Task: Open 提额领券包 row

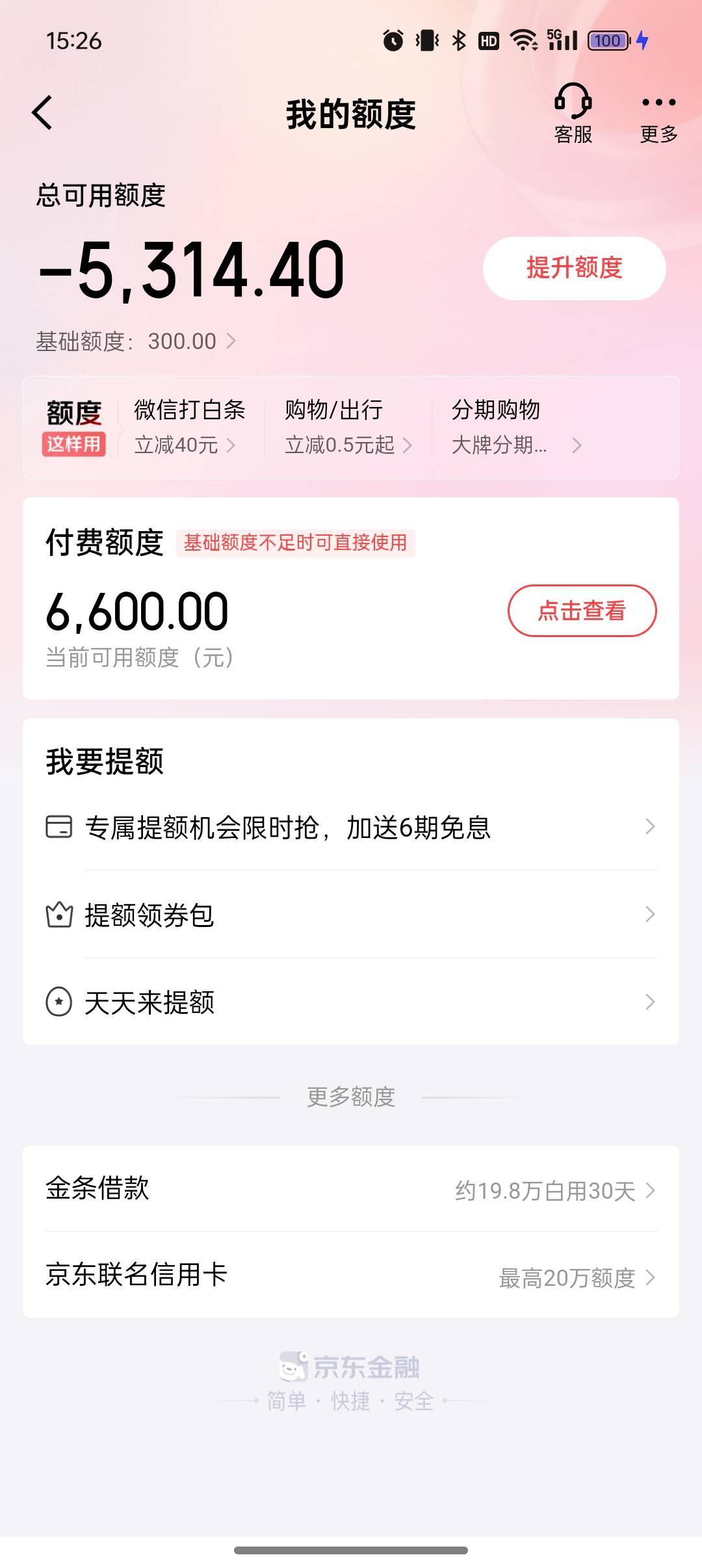Action: pyautogui.click(x=351, y=915)
